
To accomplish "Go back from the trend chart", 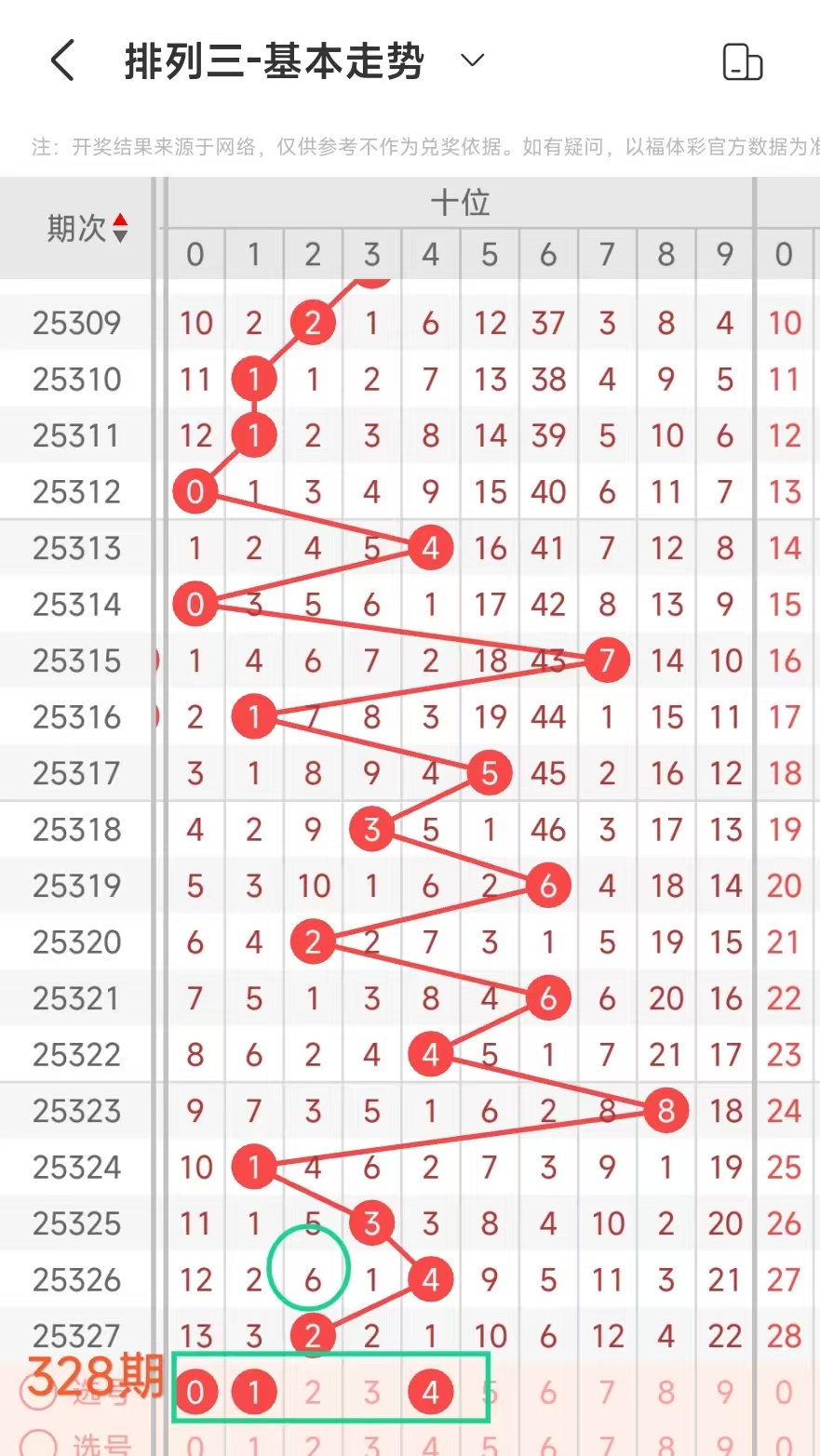I will [62, 61].
